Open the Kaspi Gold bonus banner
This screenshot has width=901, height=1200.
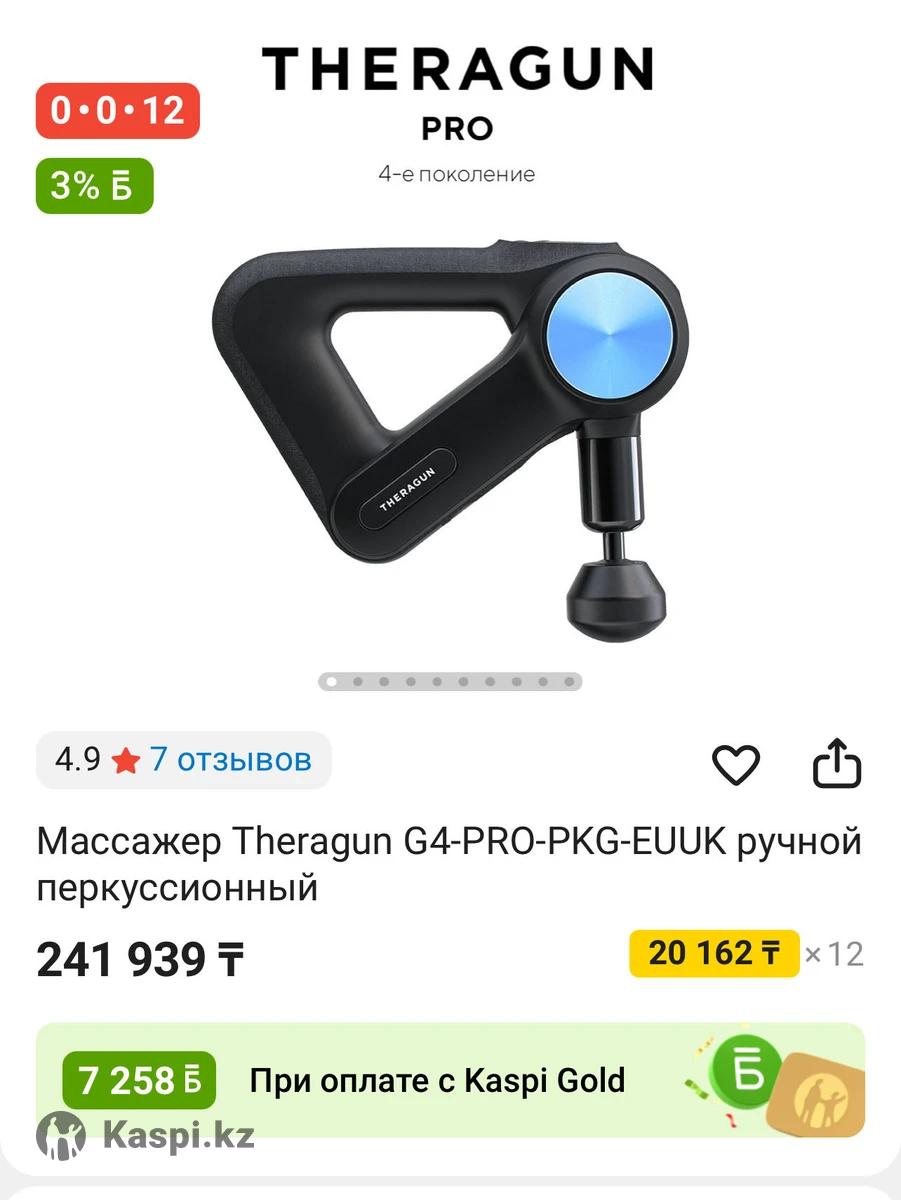coord(450,1080)
